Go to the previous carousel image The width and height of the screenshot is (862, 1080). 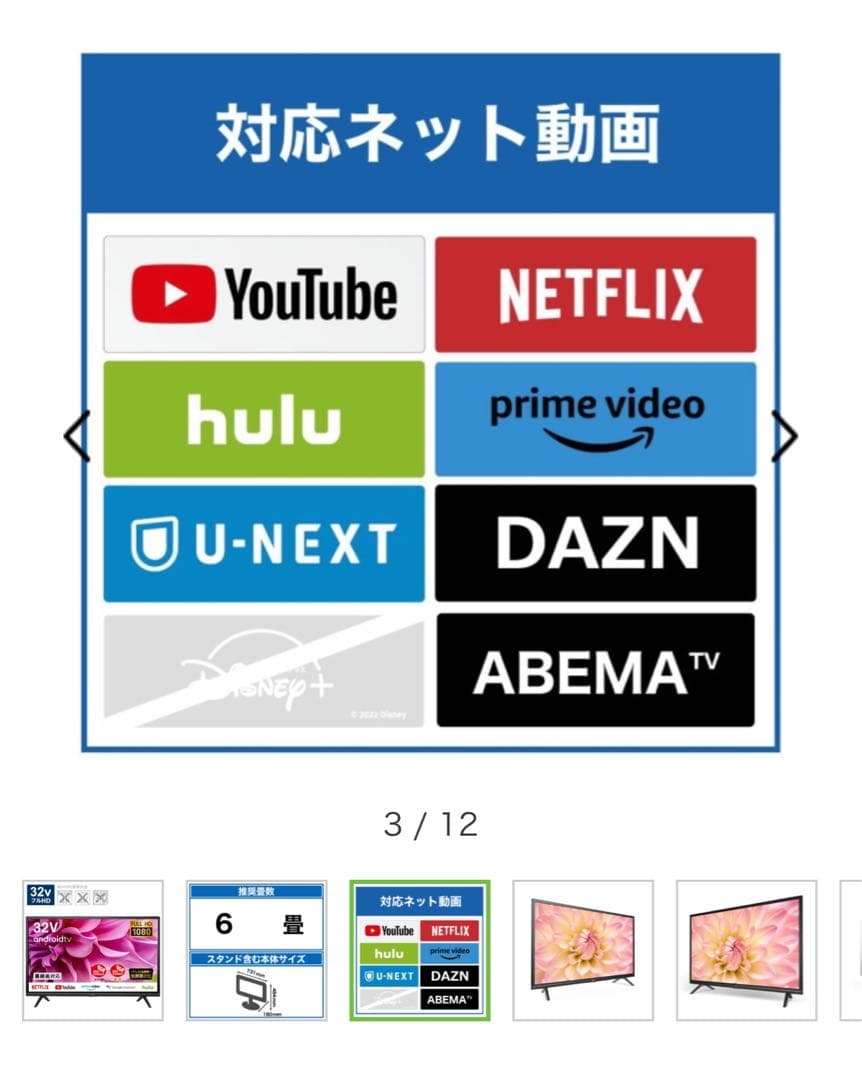78,435
